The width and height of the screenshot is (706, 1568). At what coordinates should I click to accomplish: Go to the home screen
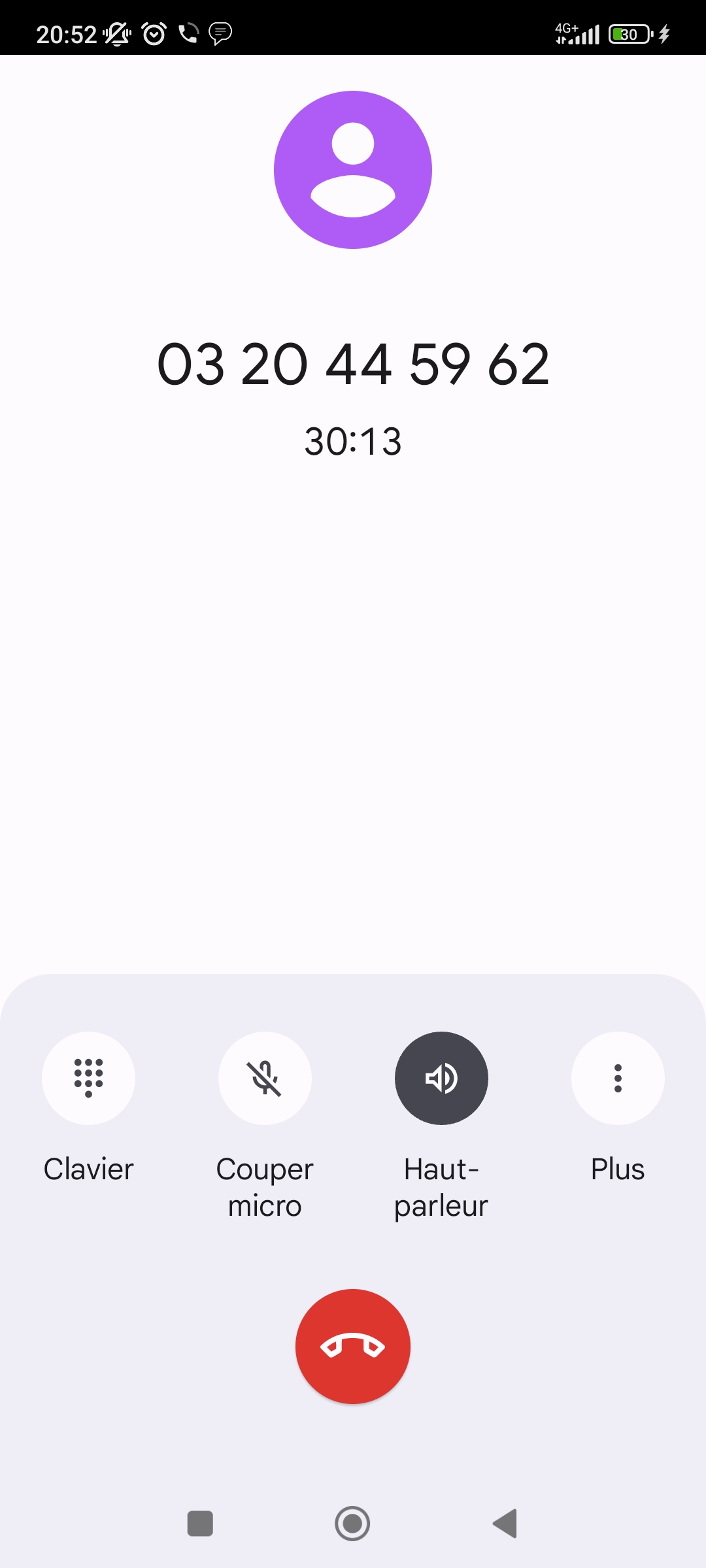coord(352,1524)
